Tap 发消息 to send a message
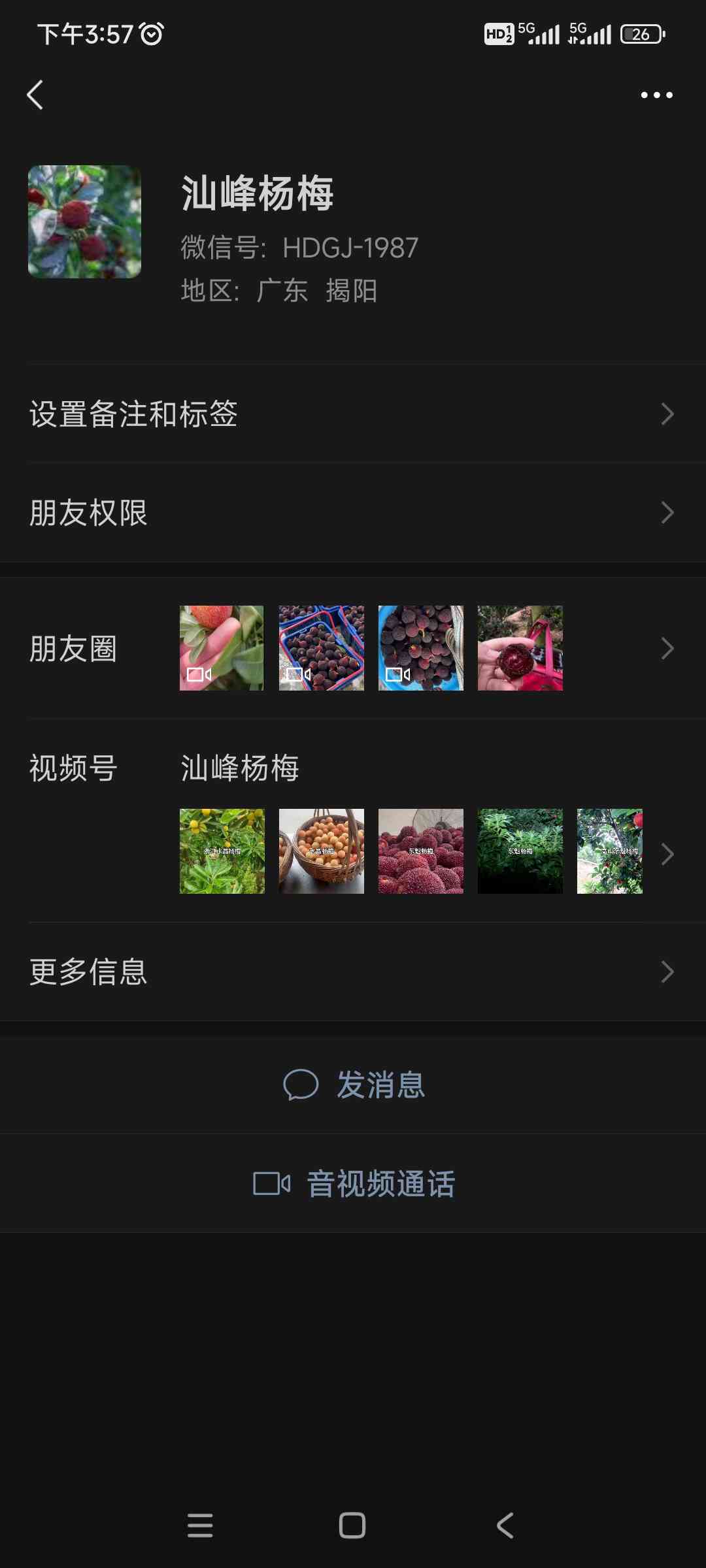This screenshot has height=1568, width=706. [x=354, y=1085]
